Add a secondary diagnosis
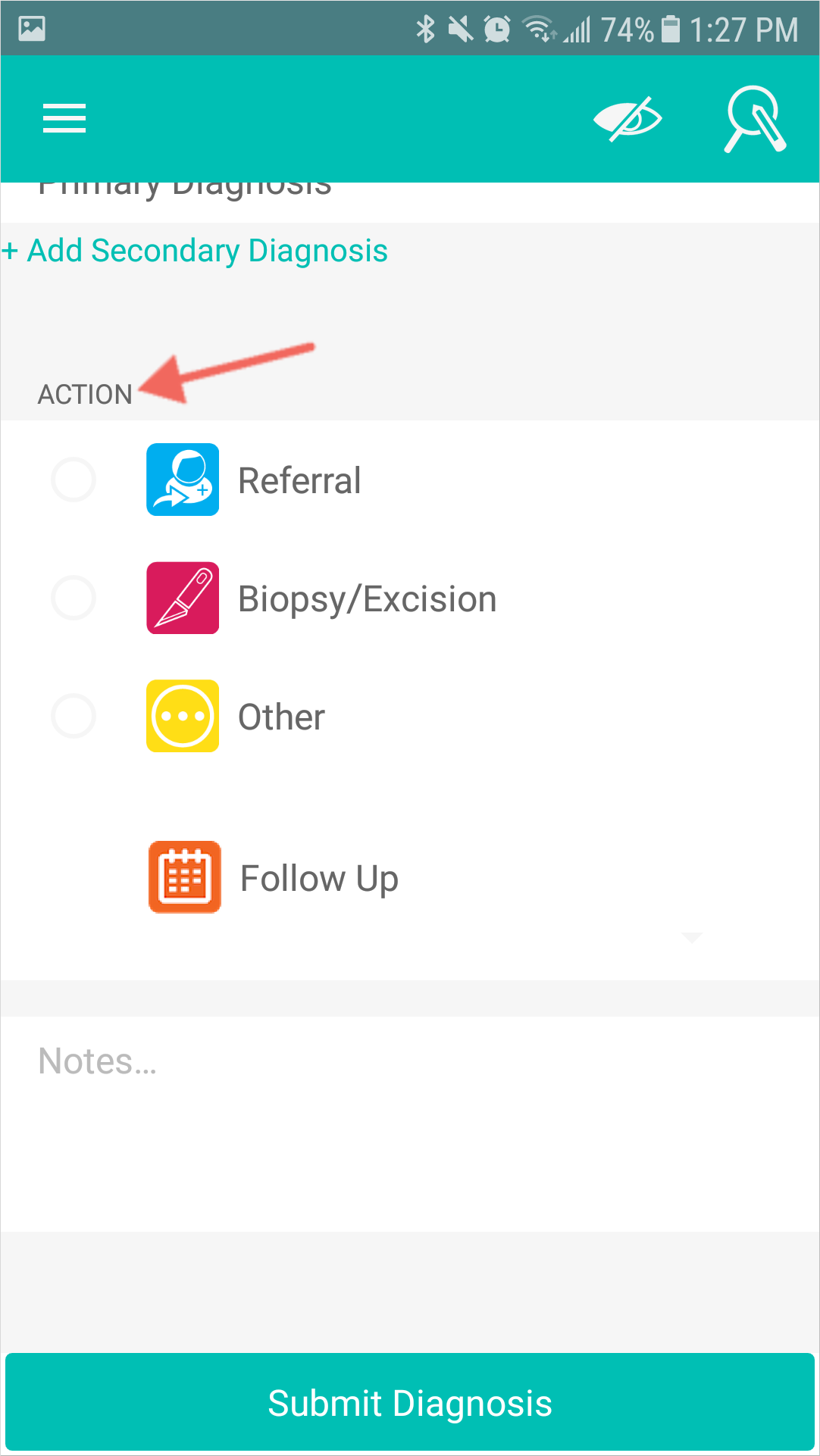The image size is (820, 1456). coord(197,251)
